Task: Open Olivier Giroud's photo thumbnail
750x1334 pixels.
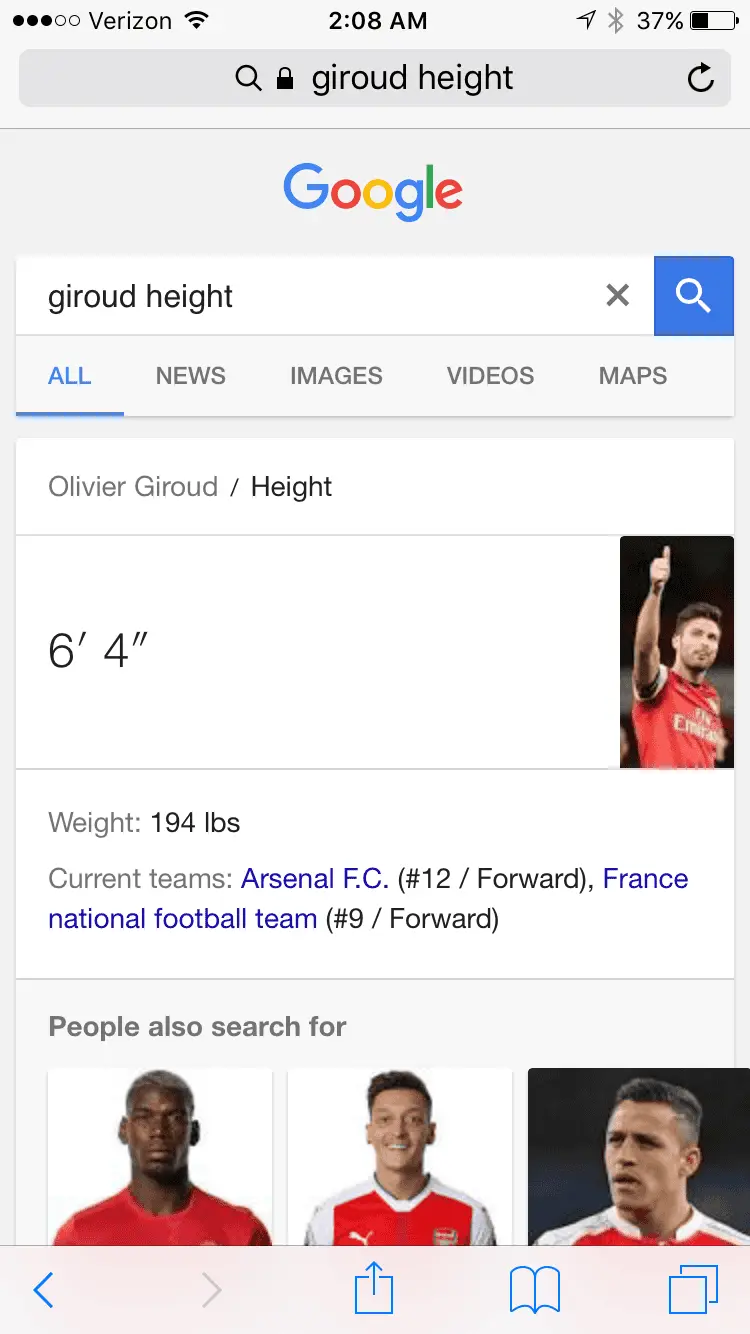Action: (676, 652)
